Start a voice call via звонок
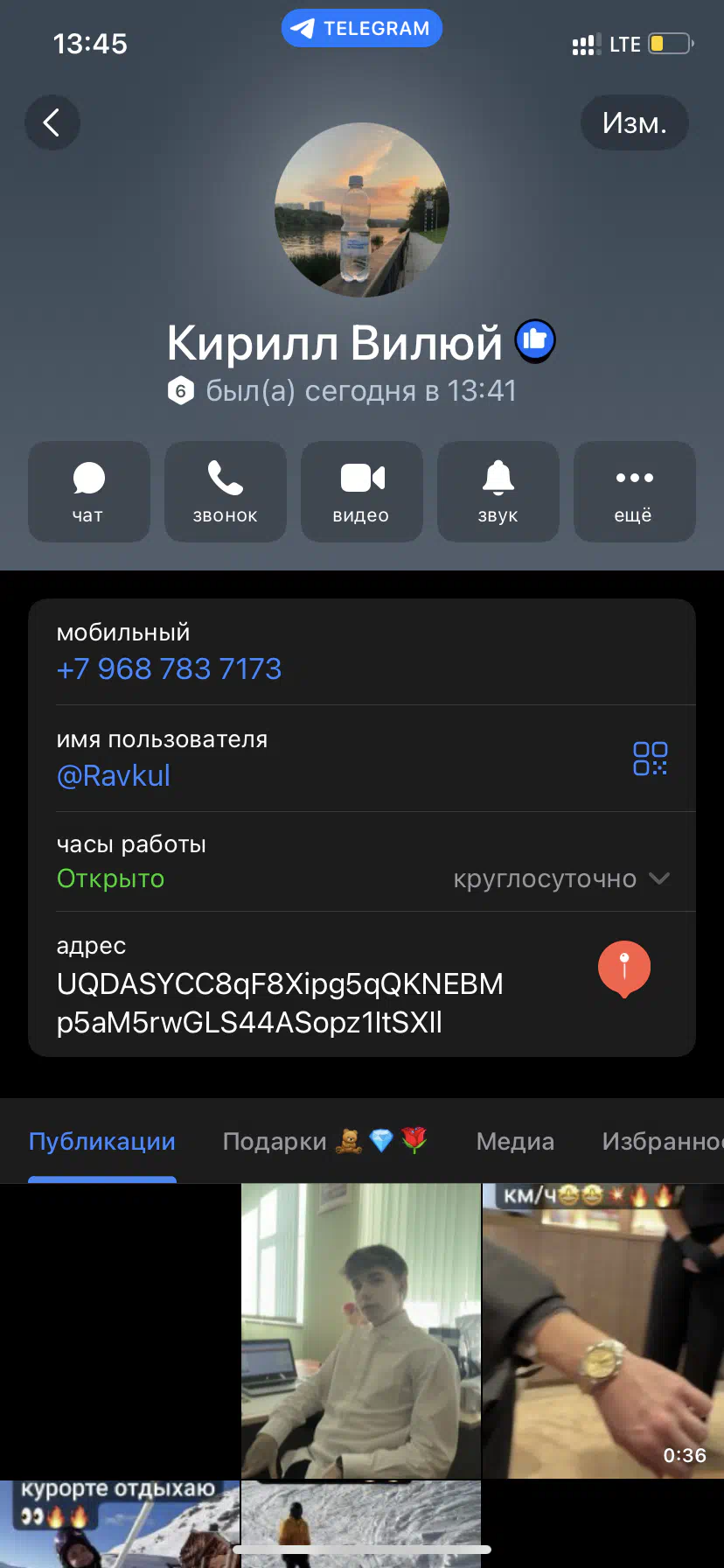Screen dimensions: 724x1568 226,492
